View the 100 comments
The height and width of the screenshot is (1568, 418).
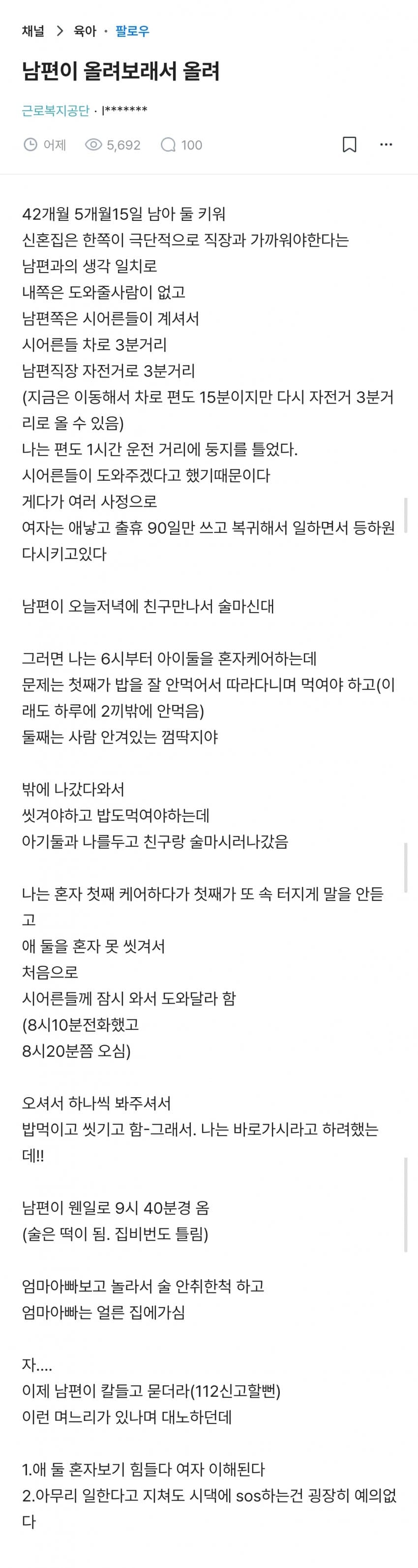(x=181, y=145)
